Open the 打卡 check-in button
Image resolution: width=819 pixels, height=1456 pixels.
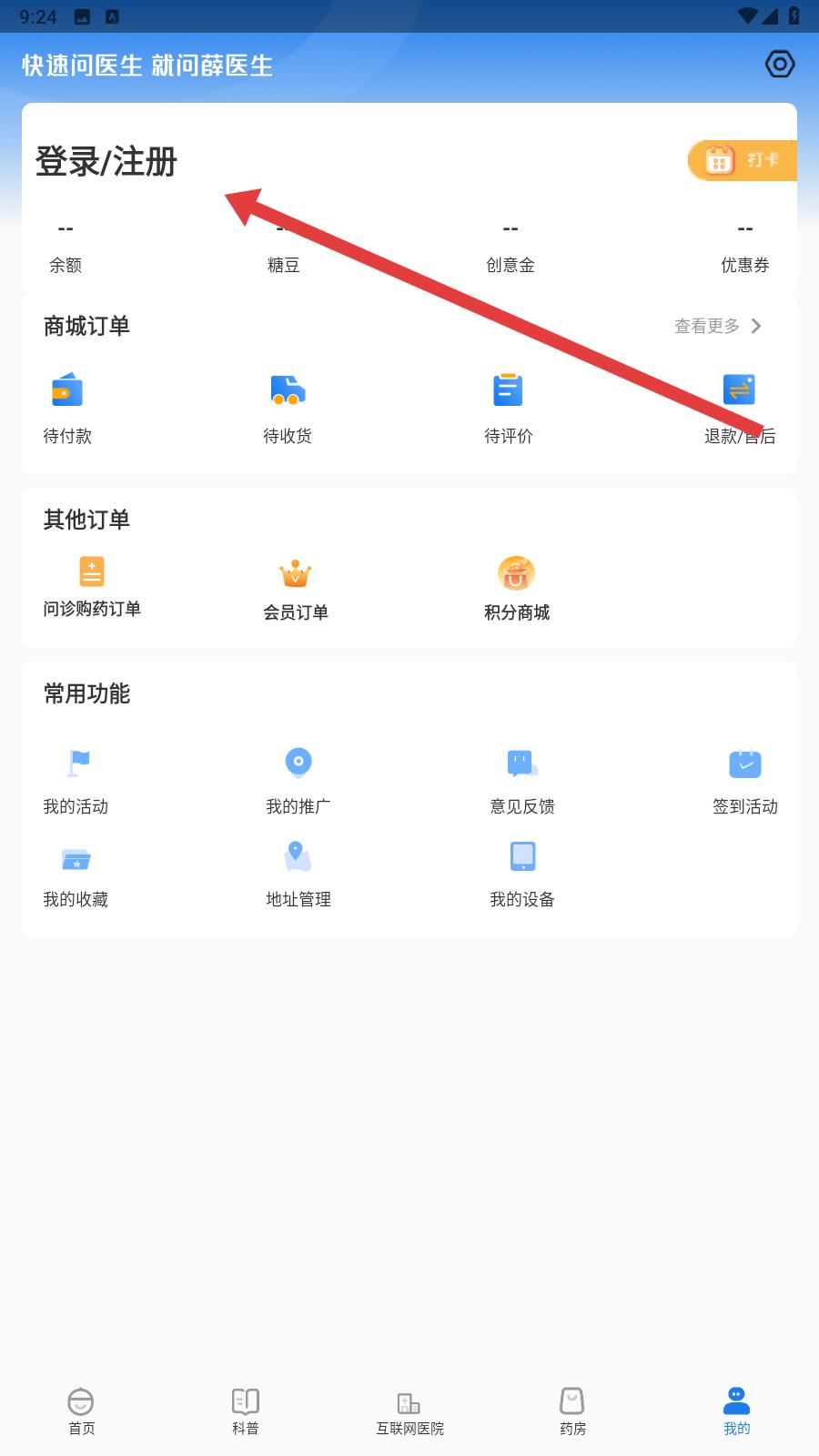point(743,161)
